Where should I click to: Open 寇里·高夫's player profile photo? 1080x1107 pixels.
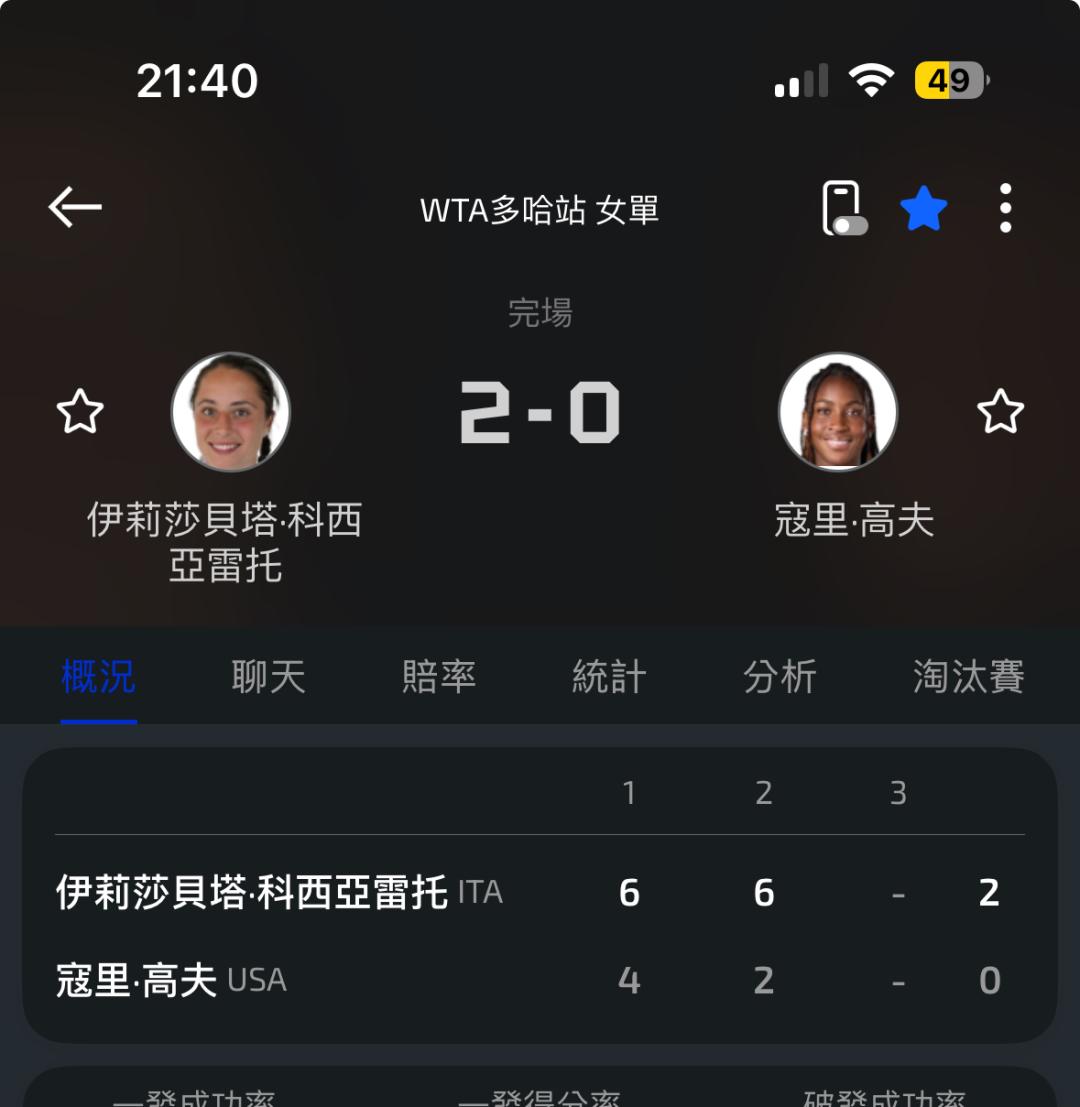pos(838,412)
